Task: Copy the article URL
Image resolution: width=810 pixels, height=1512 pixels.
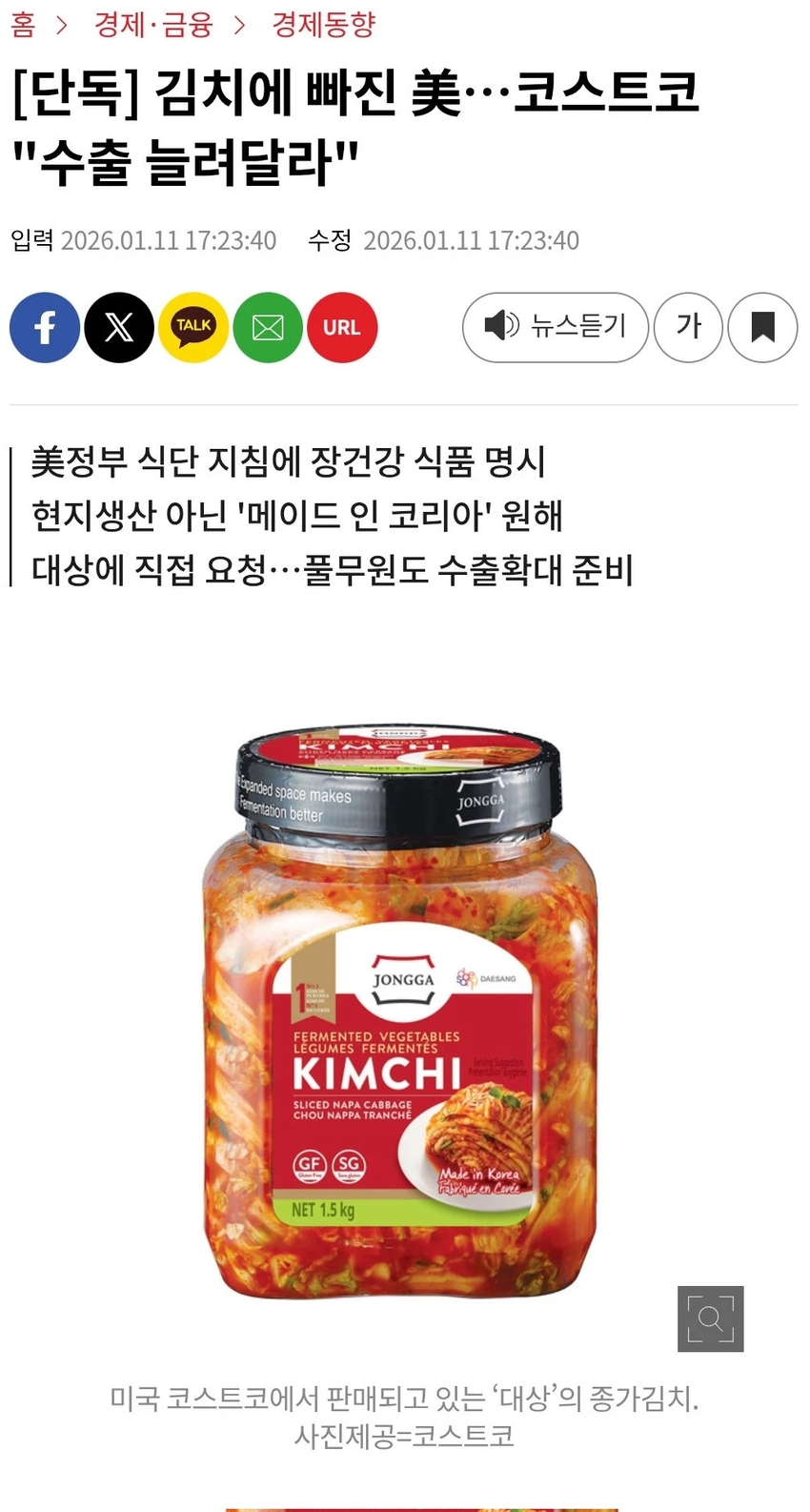Action: click(x=341, y=328)
